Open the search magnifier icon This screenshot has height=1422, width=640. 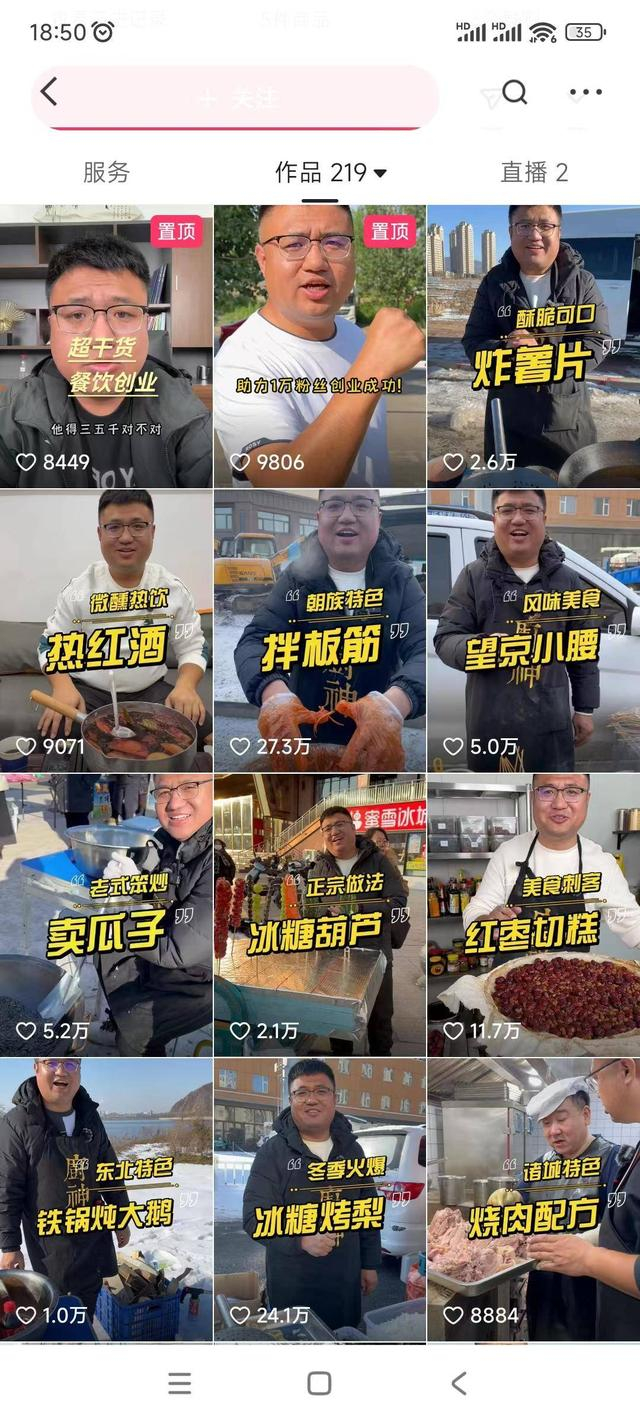point(514,93)
